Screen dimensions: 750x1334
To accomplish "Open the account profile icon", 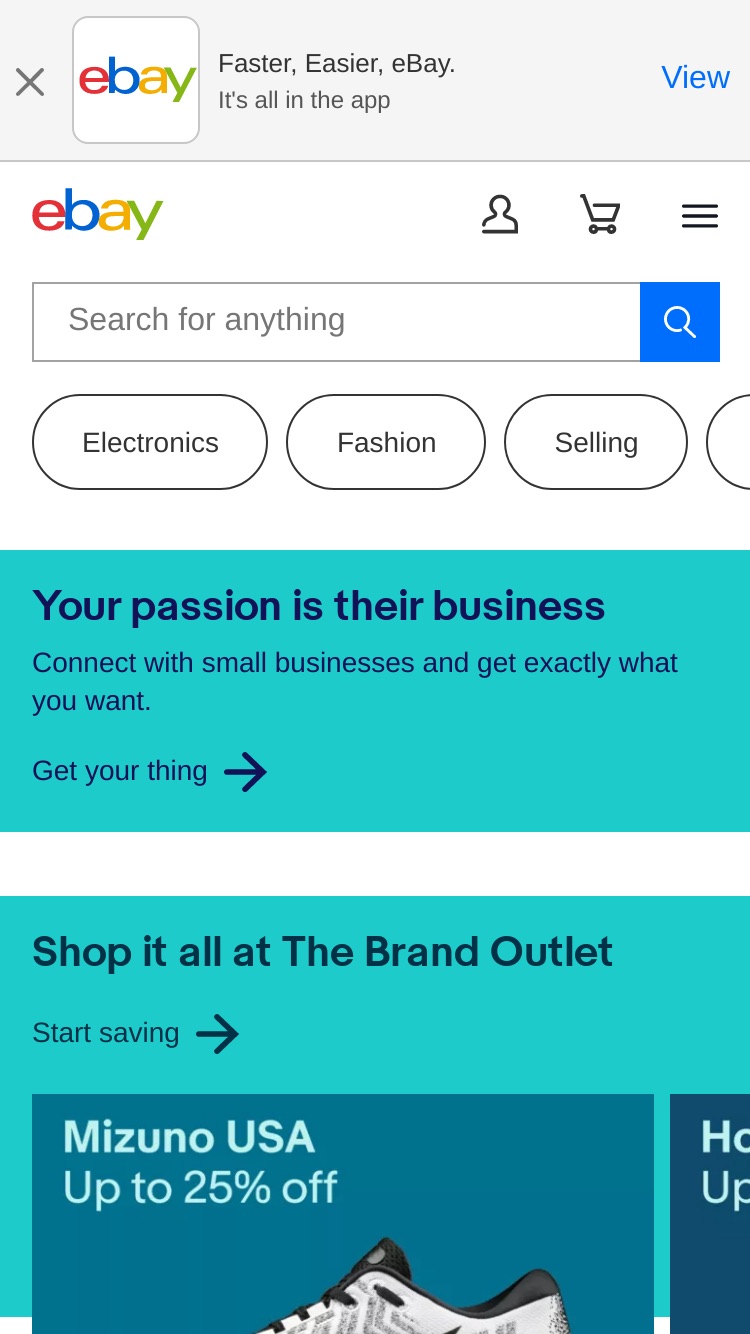I will pyautogui.click(x=500, y=215).
